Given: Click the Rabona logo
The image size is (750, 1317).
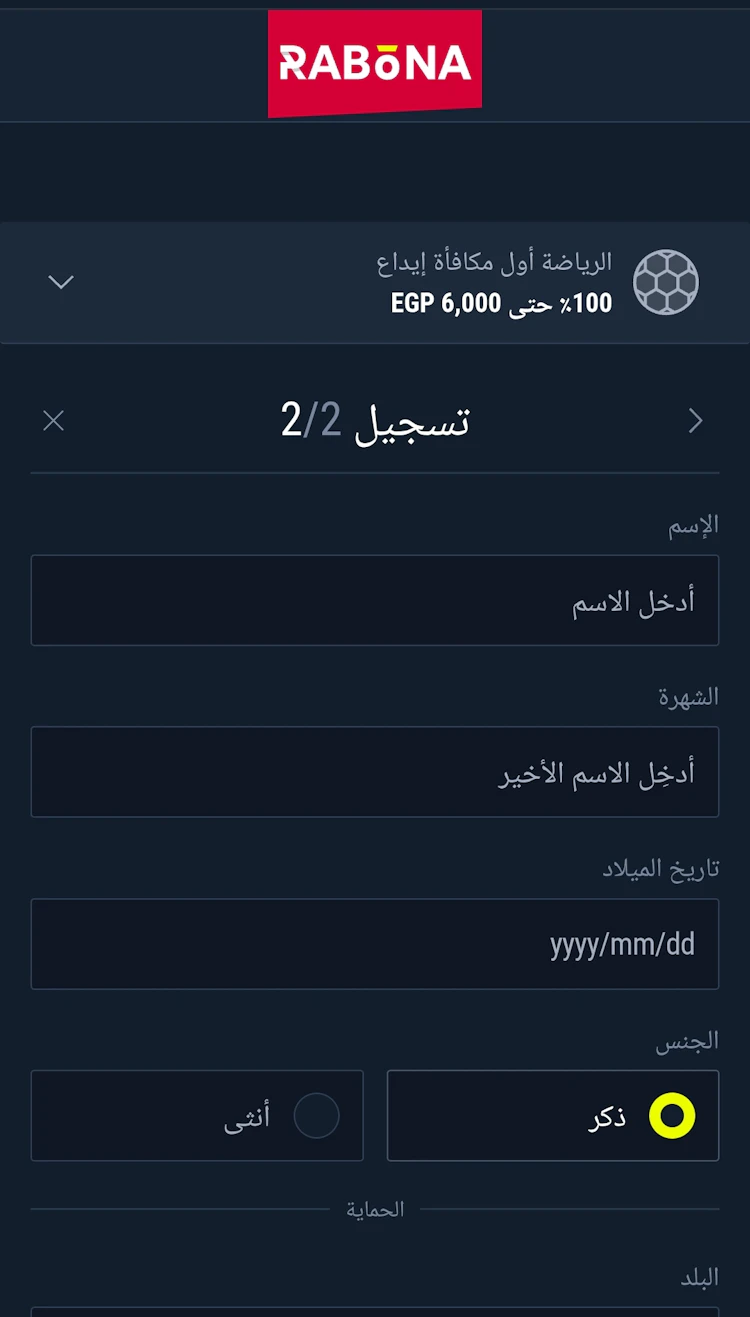Looking at the screenshot, I should (x=375, y=62).
